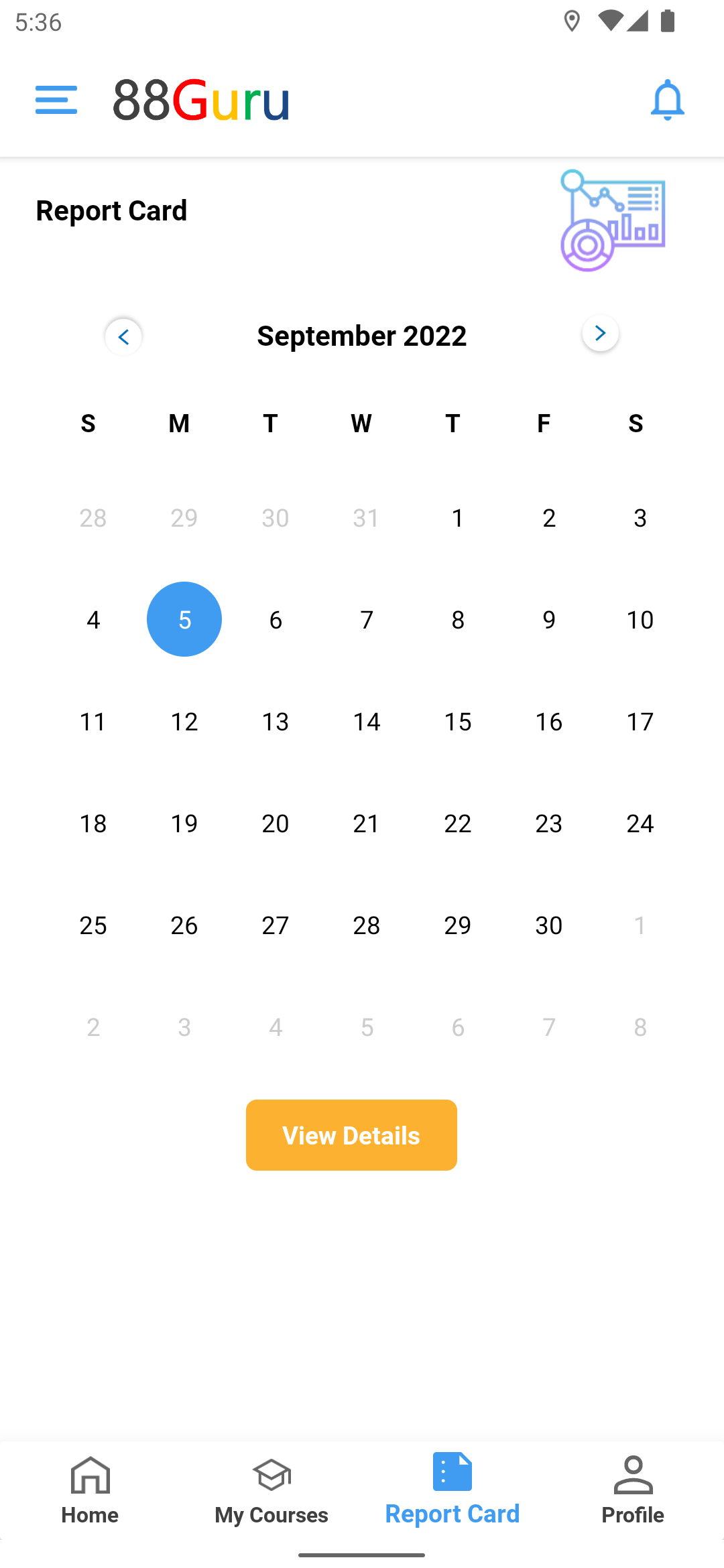Switch to the My Courses tab
The width and height of the screenshot is (724, 1568).
coord(271,1490)
